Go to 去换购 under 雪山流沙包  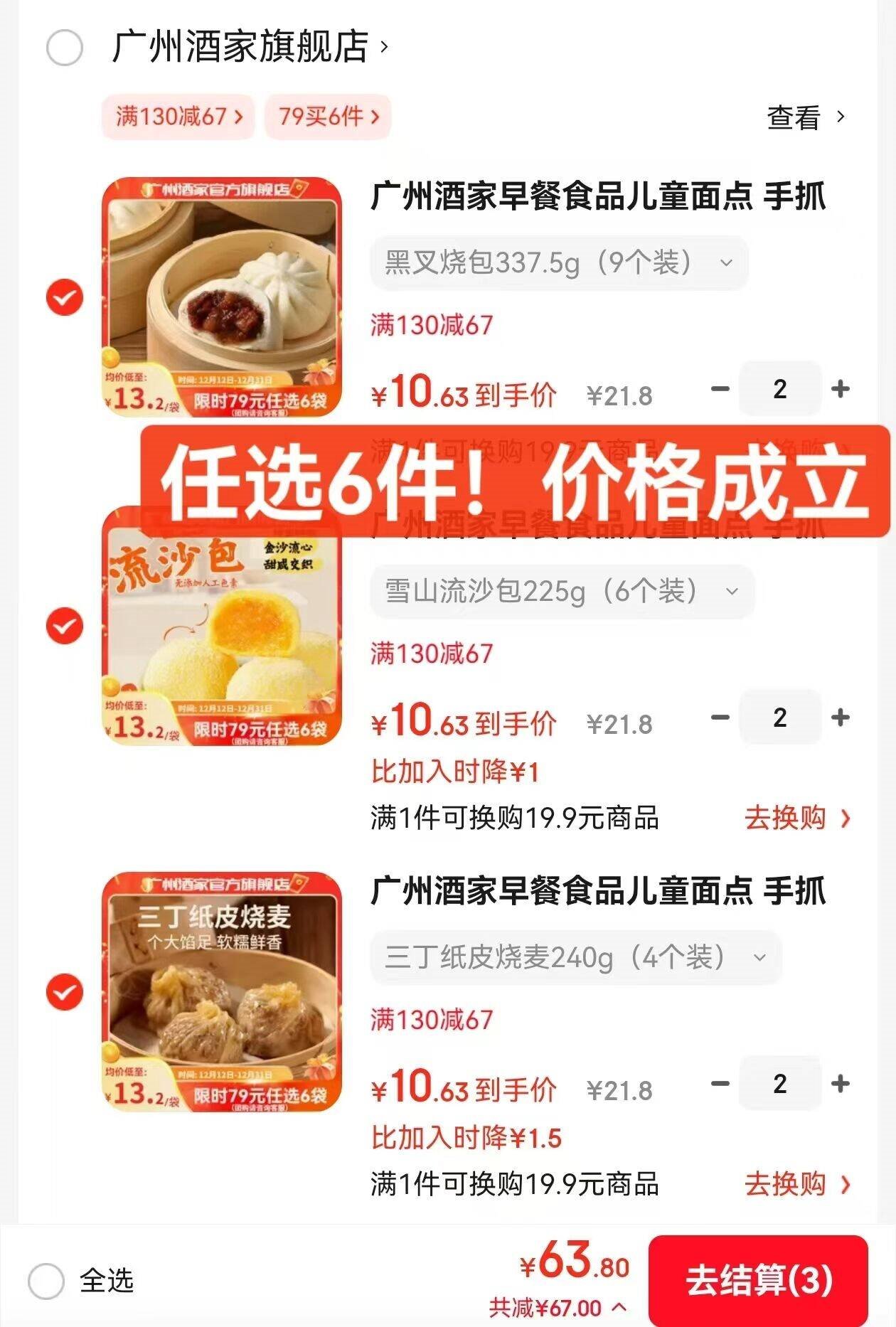(796, 818)
